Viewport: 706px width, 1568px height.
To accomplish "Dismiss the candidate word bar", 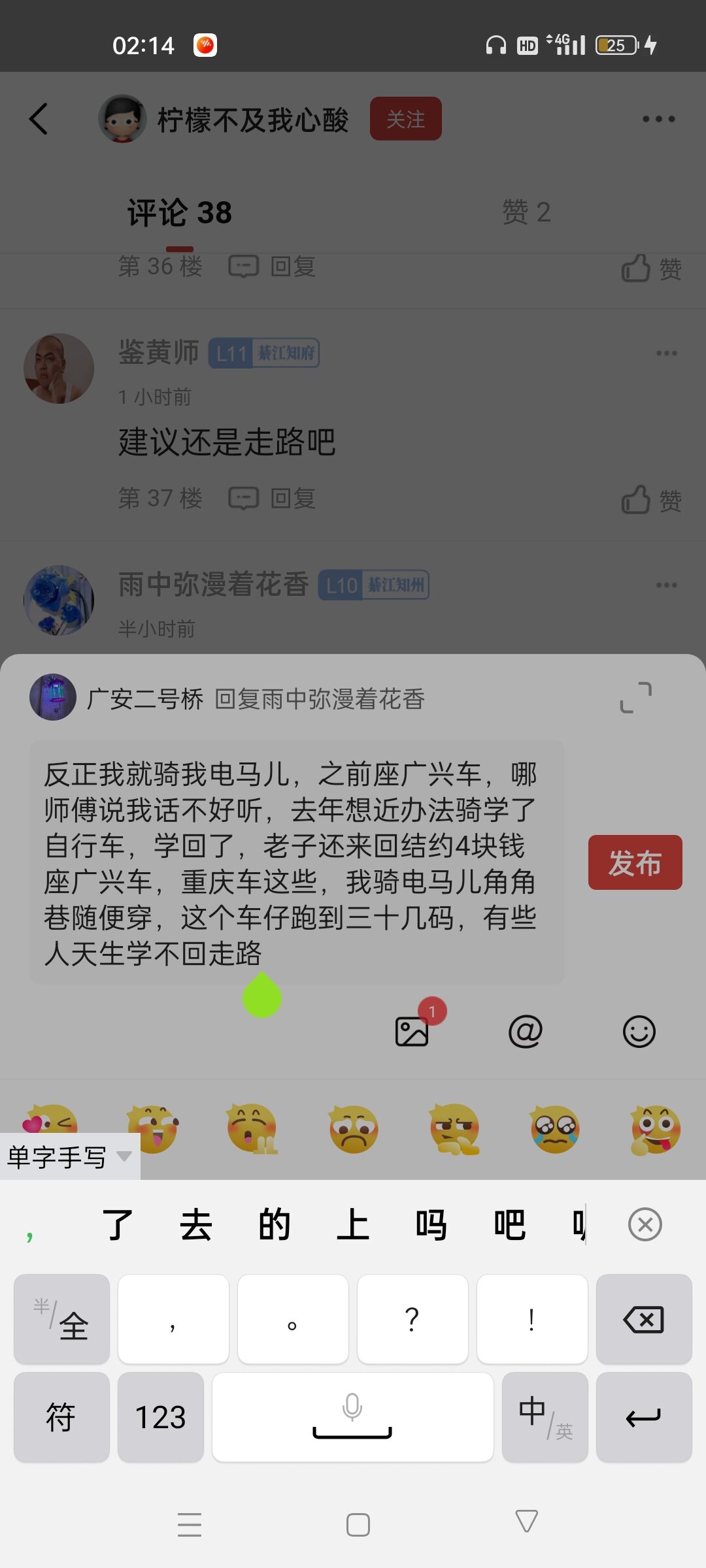I will (645, 1224).
